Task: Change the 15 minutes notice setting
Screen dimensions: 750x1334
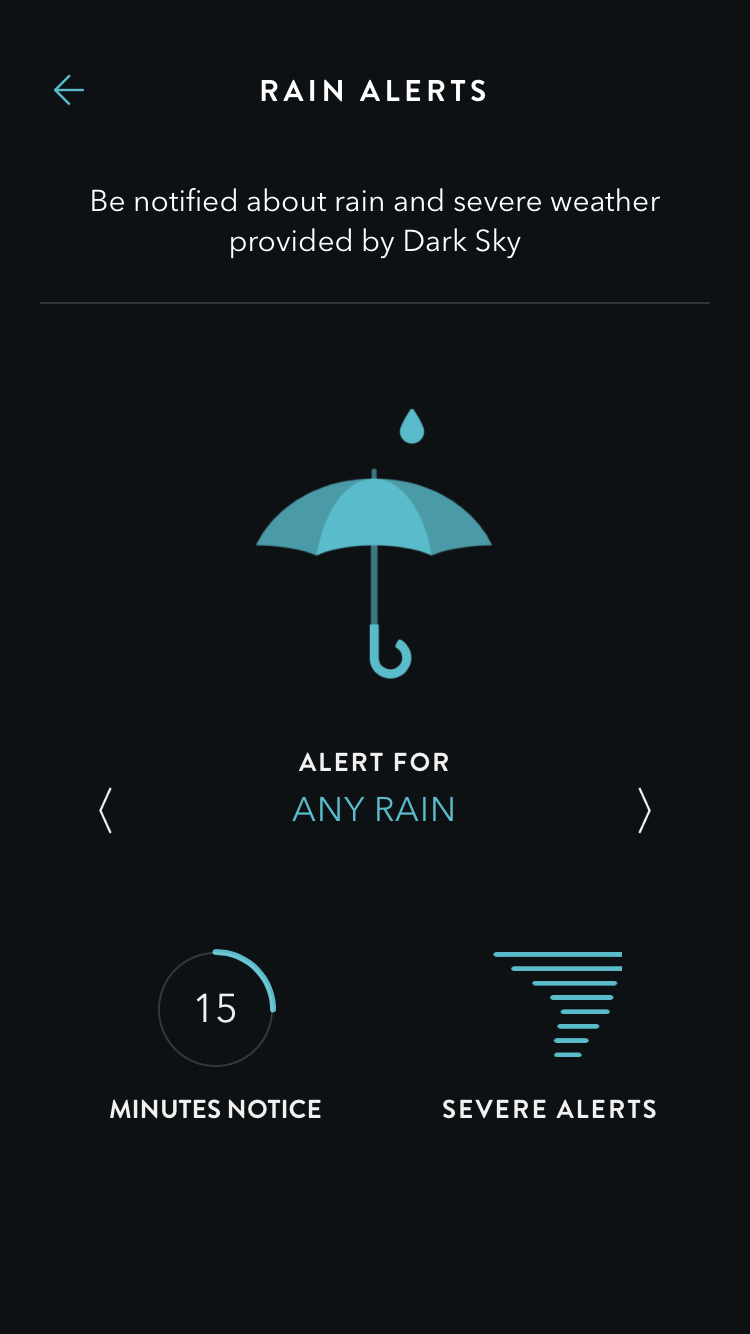Action: tap(216, 1008)
